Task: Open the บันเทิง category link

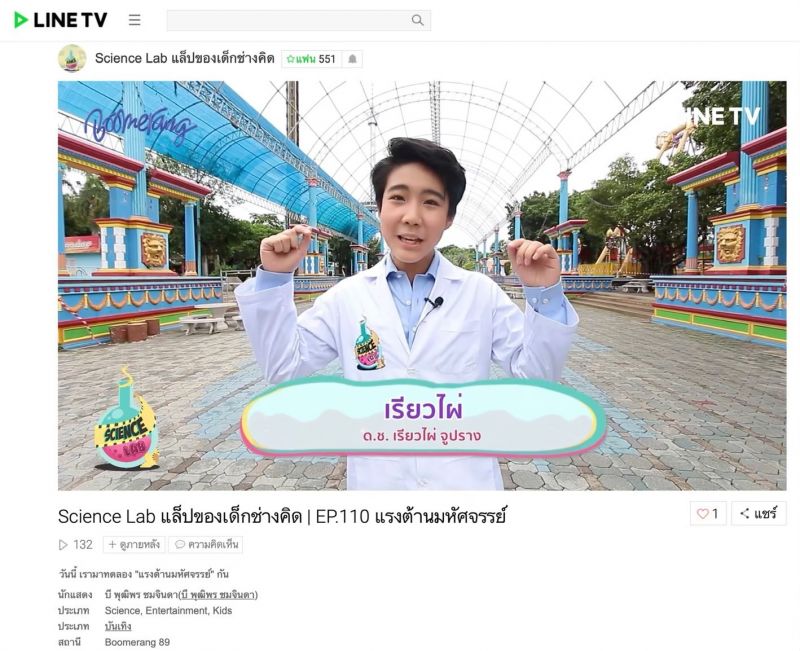Action: [x=118, y=626]
